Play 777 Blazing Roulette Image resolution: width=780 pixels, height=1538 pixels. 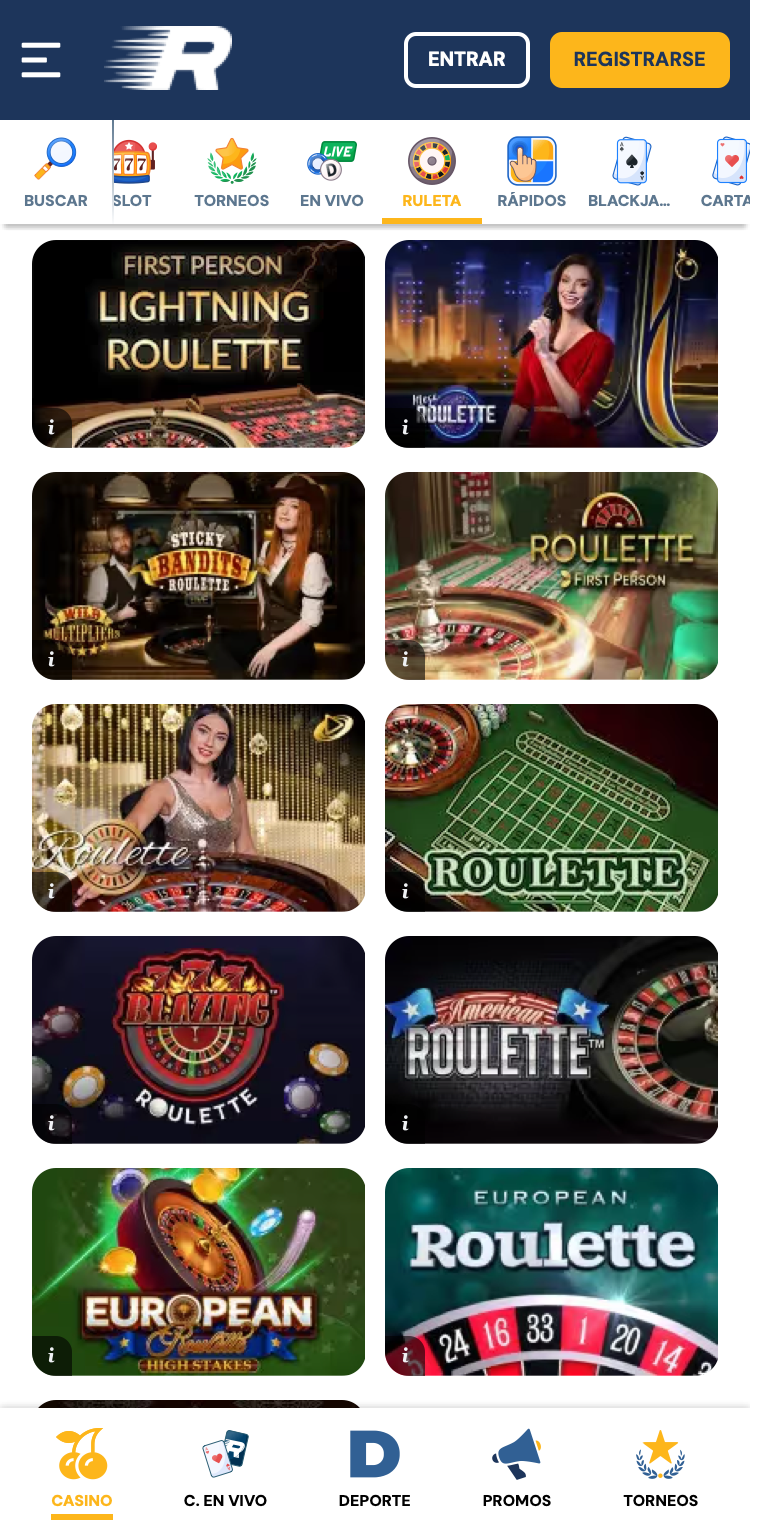coord(199,1040)
